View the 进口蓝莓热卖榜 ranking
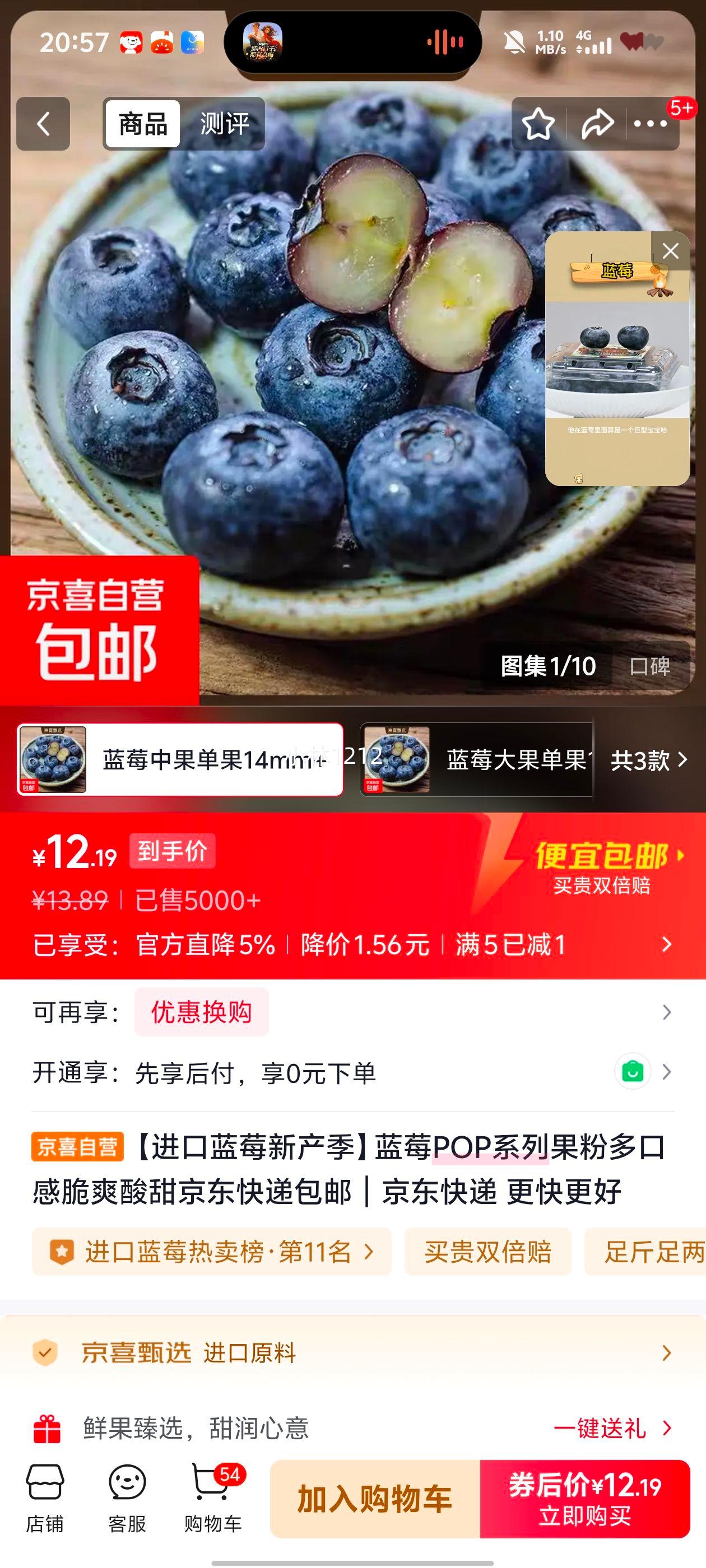 pos(211,1252)
